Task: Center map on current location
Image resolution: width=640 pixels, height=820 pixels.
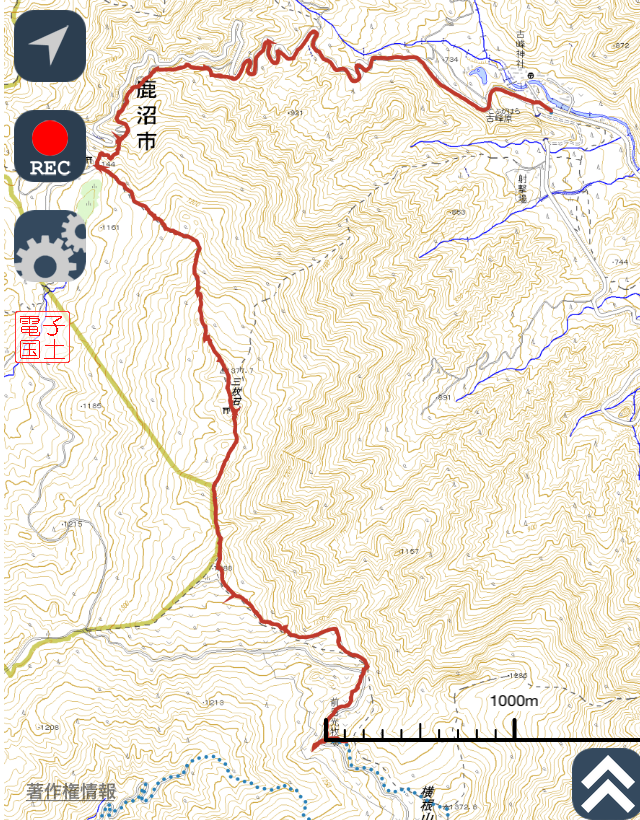Action: [x=50, y=46]
